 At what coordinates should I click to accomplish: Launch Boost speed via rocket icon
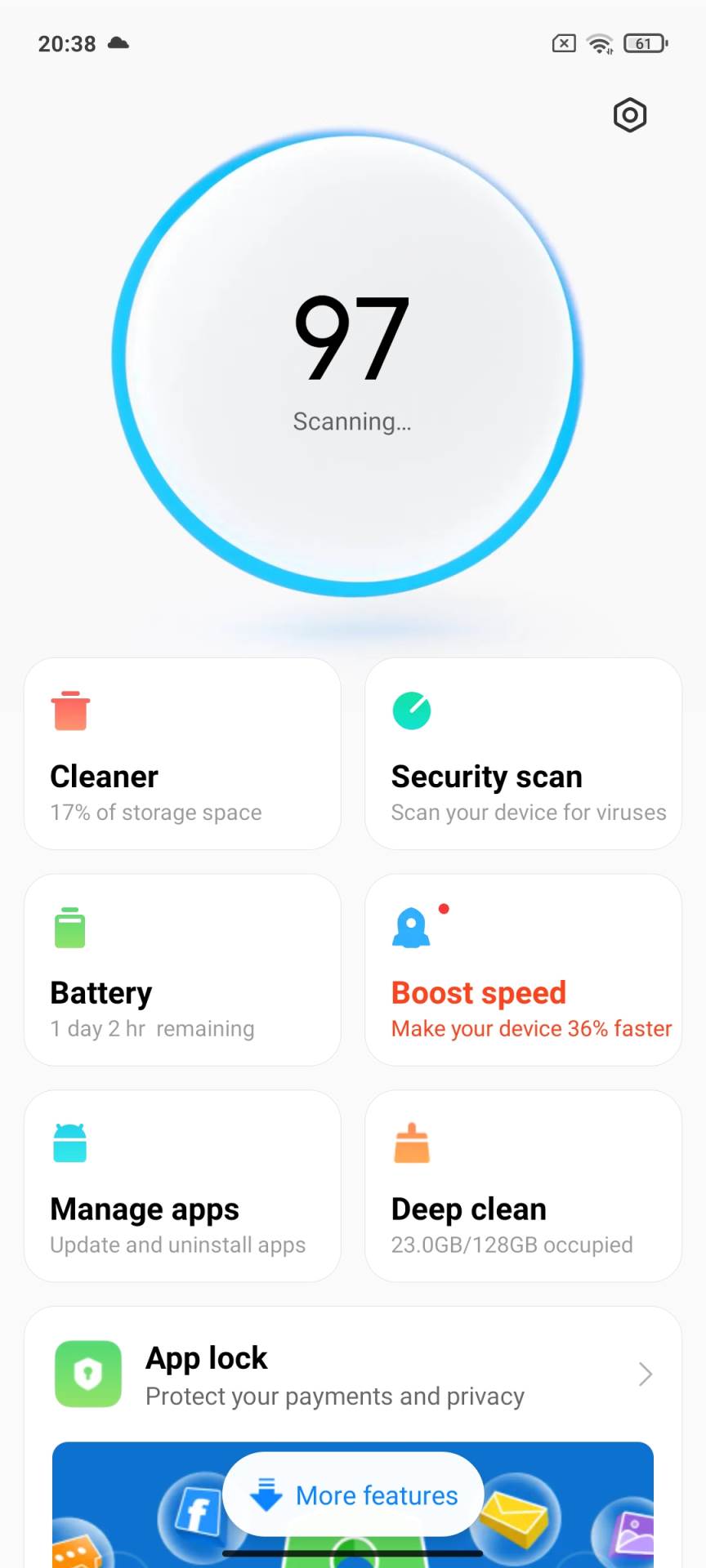click(411, 926)
